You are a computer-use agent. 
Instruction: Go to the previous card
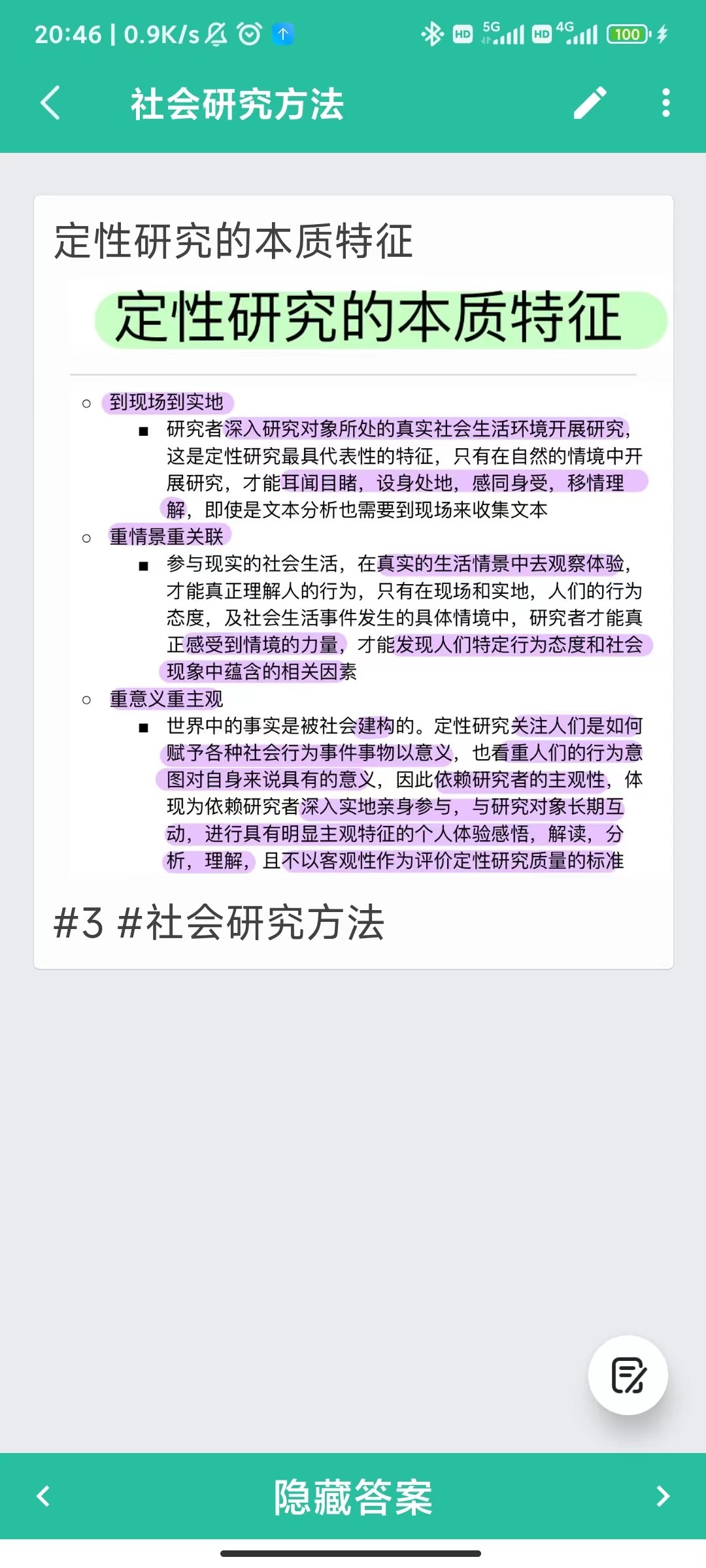[x=43, y=1496]
